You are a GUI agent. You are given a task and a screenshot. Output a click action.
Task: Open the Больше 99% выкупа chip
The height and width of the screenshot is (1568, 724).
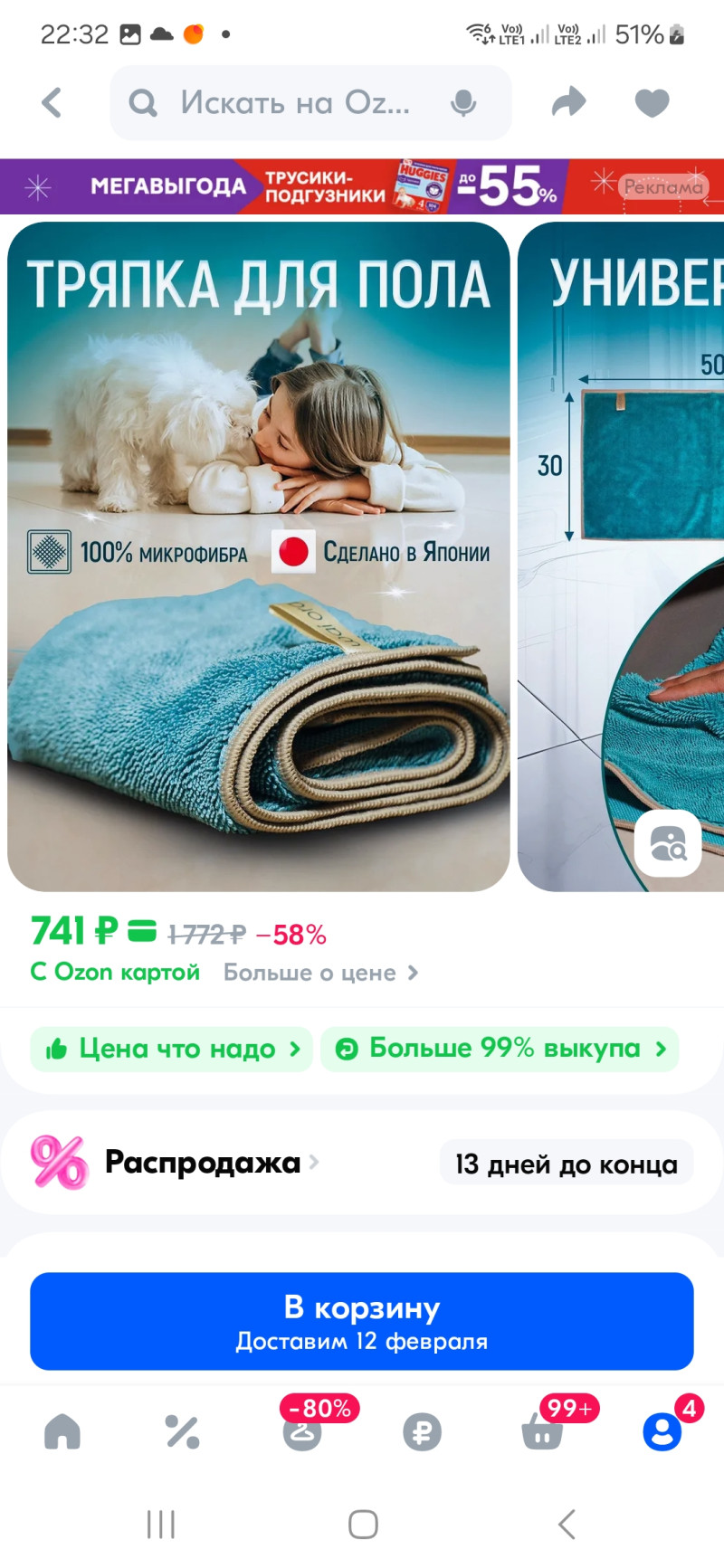click(x=500, y=1049)
